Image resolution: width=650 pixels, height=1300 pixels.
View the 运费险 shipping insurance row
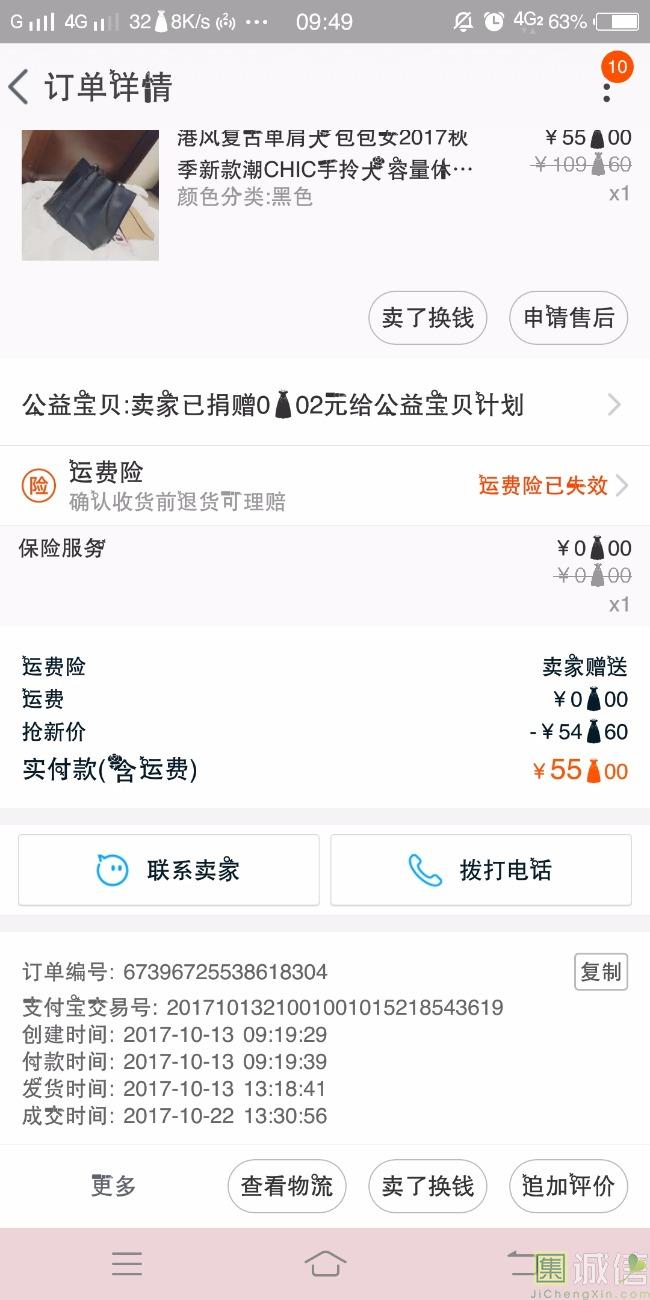325,485
